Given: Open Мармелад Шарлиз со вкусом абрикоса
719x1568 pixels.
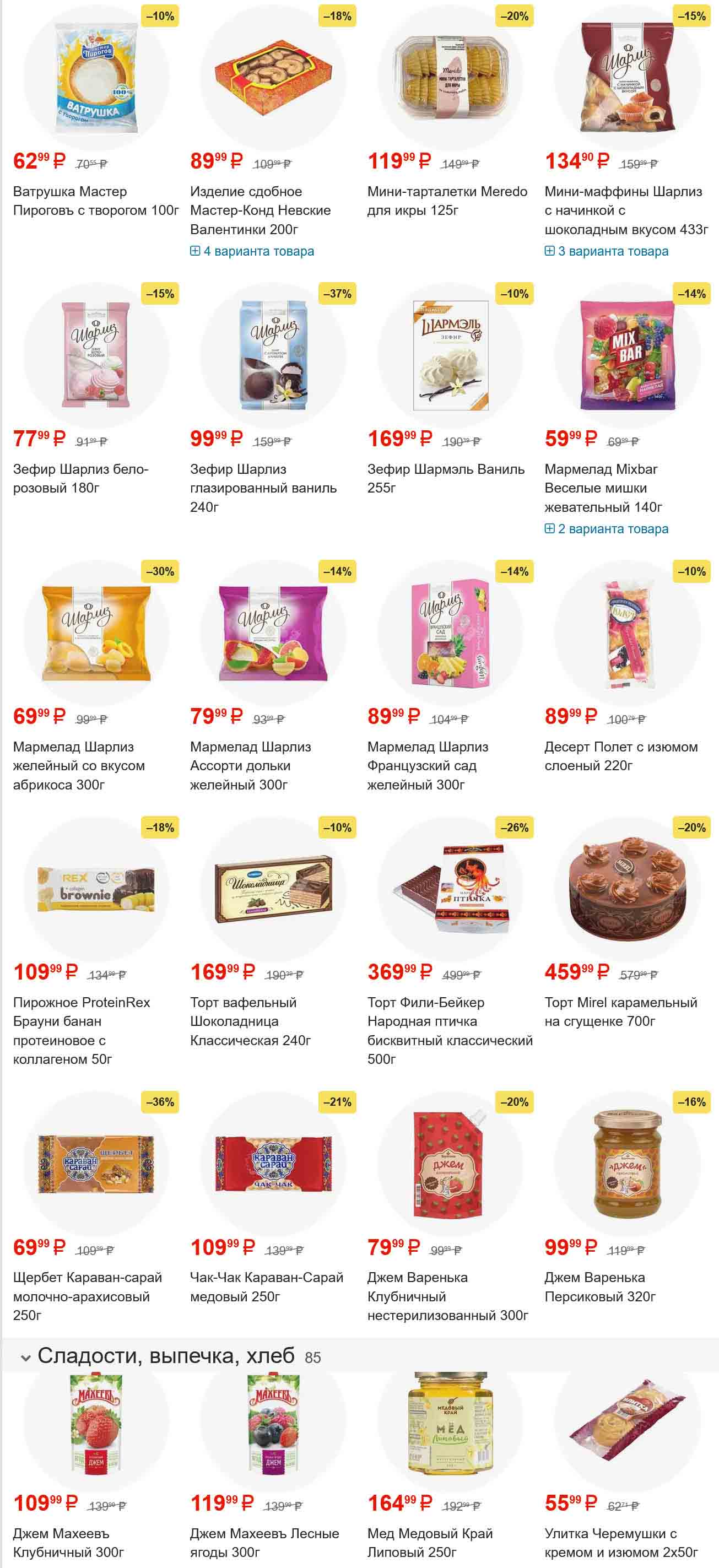Looking at the screenshot, I should (x=79, y=765).
